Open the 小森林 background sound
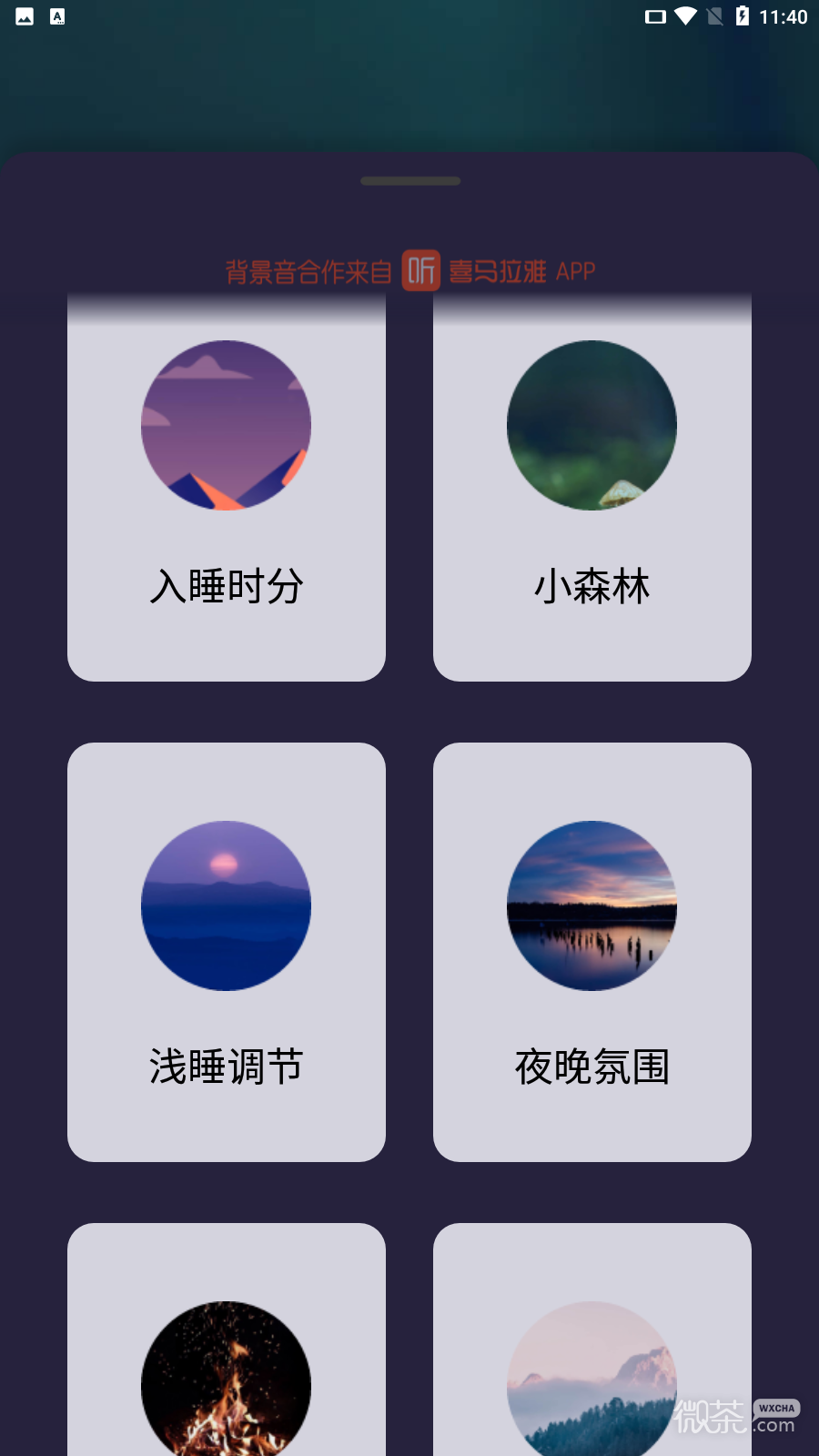Screen dimensions: 819x1456 pos(592,491)
